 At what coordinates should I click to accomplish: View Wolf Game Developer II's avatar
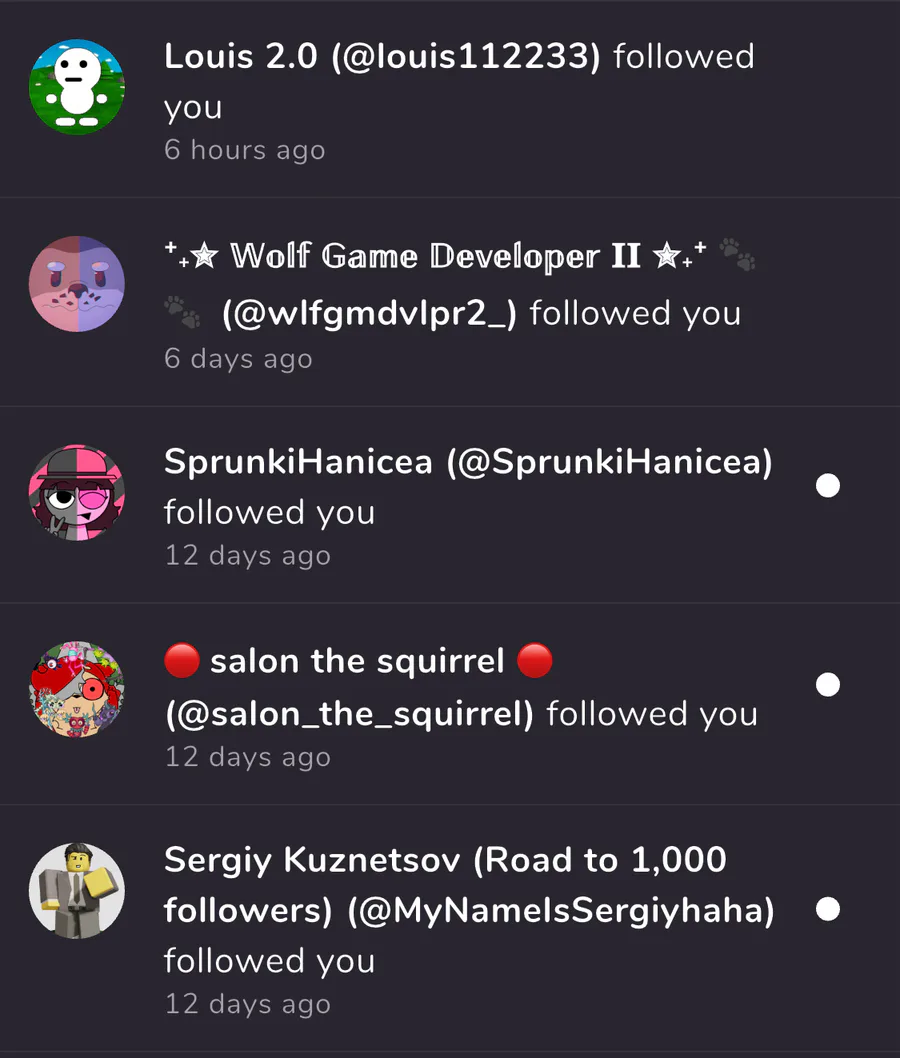(x=77, y=284)
